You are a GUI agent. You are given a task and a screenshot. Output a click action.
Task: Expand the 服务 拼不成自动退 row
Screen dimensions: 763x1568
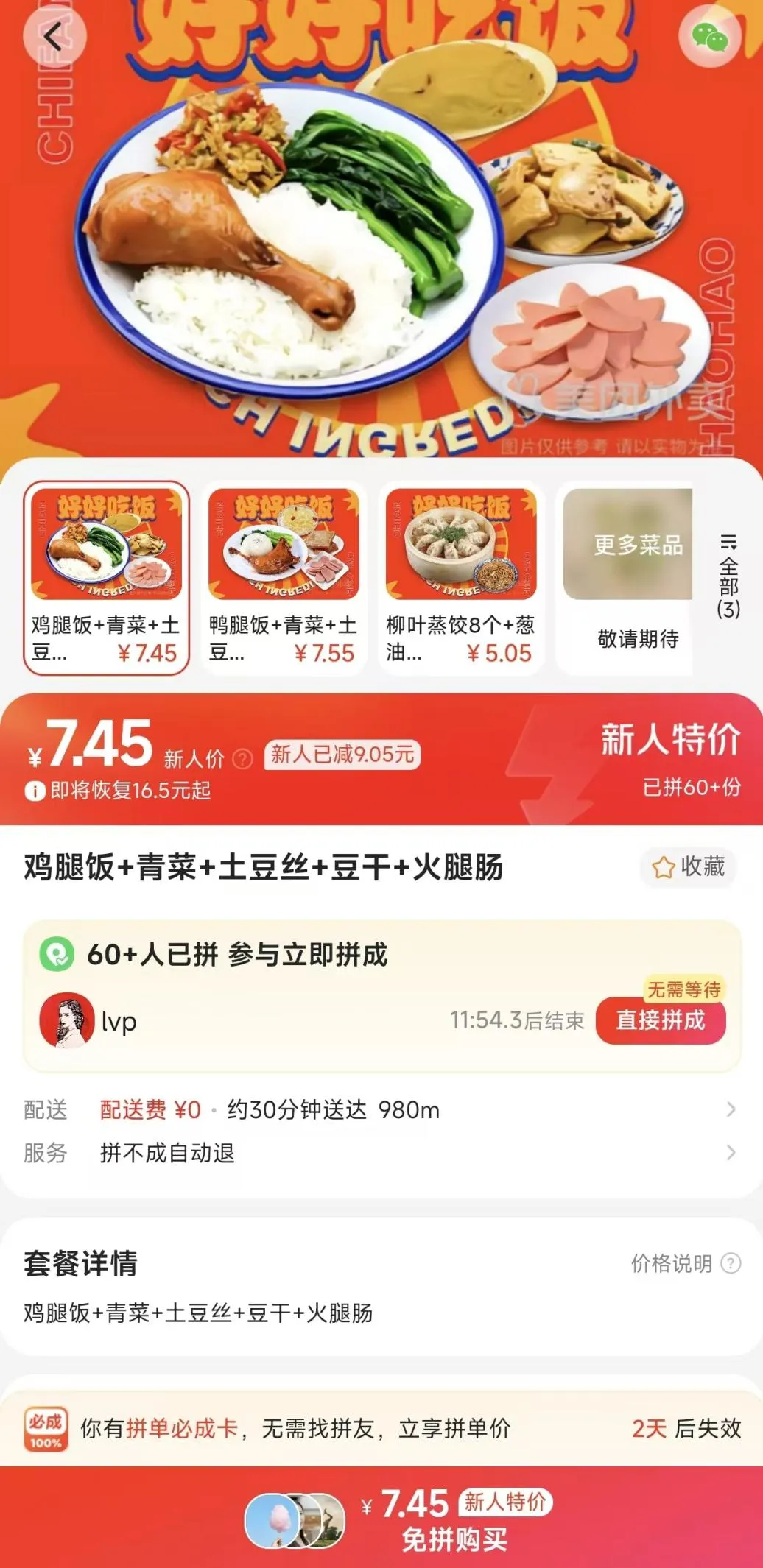tap(381, 1153)
